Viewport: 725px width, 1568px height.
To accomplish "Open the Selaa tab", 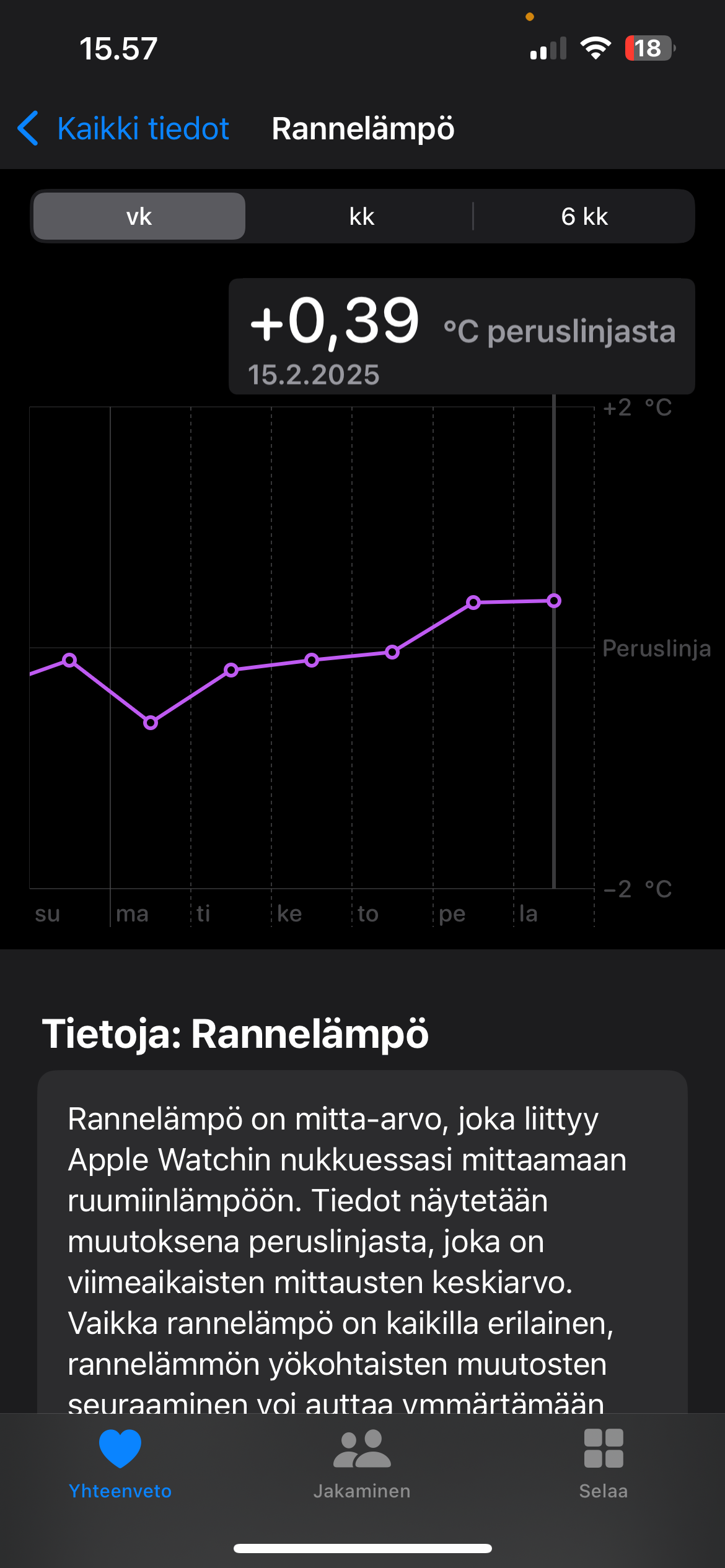I will click(603, 1465).
